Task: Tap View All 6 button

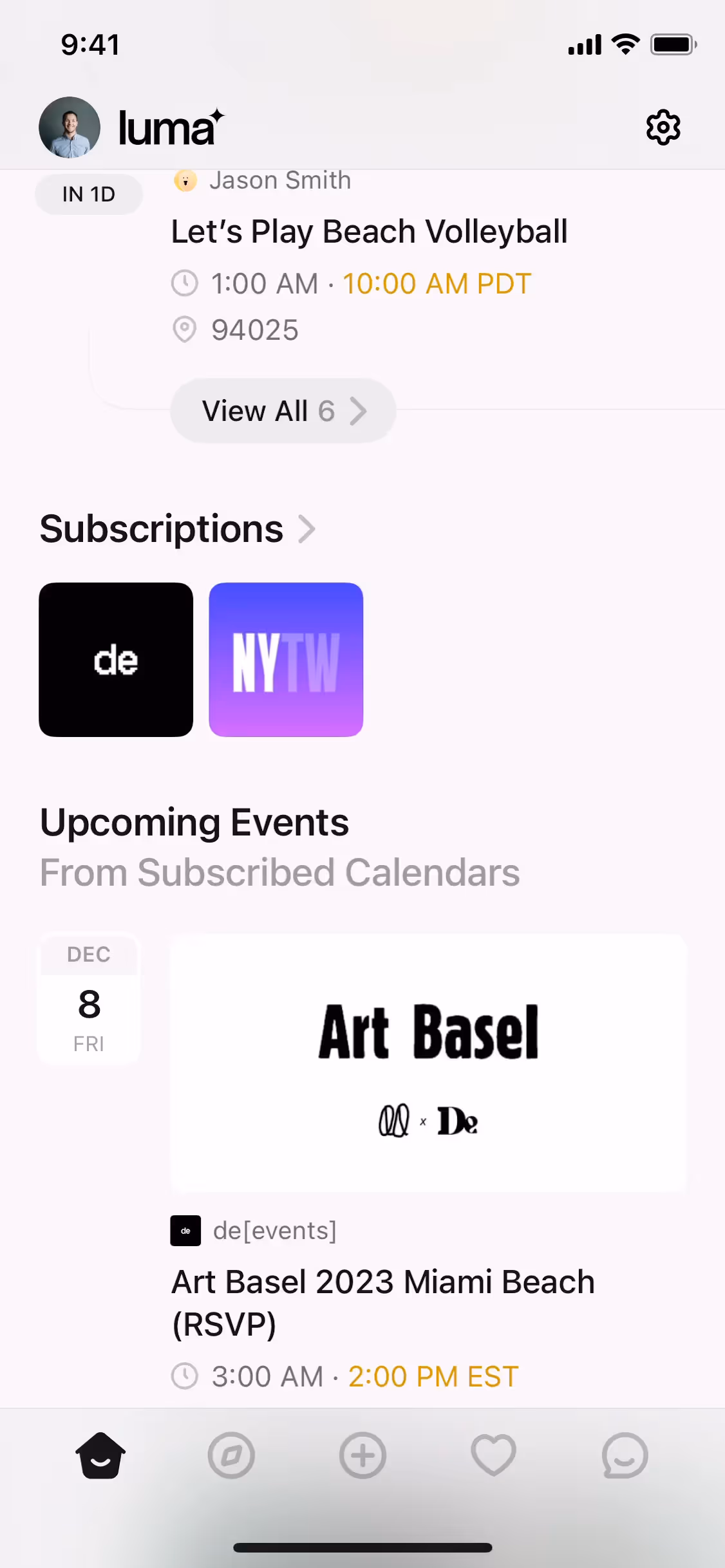Action: pos(283,411)
